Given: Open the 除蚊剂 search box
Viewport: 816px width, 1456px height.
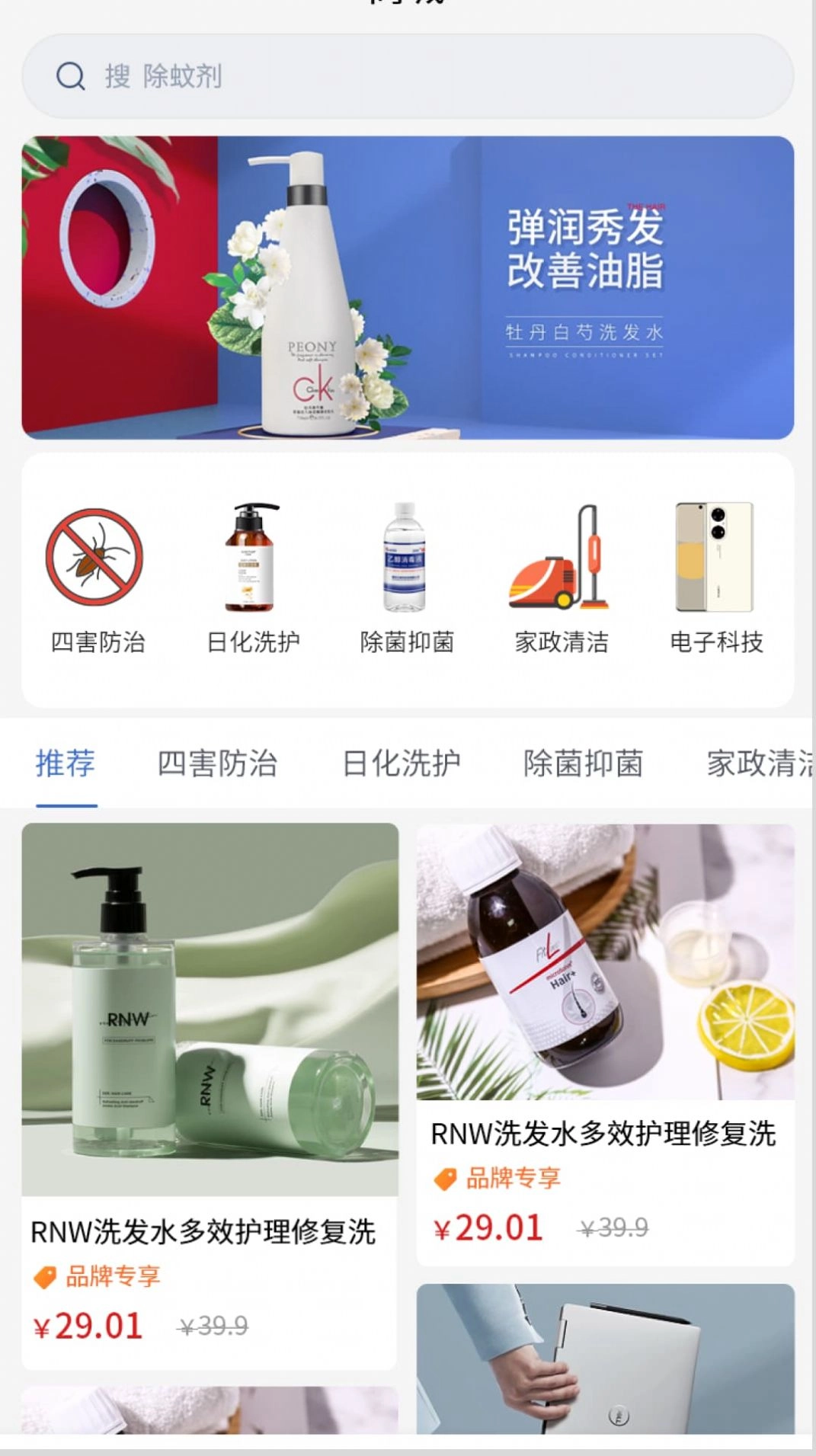Looking at the screenshot, I should tap(408, 76).
